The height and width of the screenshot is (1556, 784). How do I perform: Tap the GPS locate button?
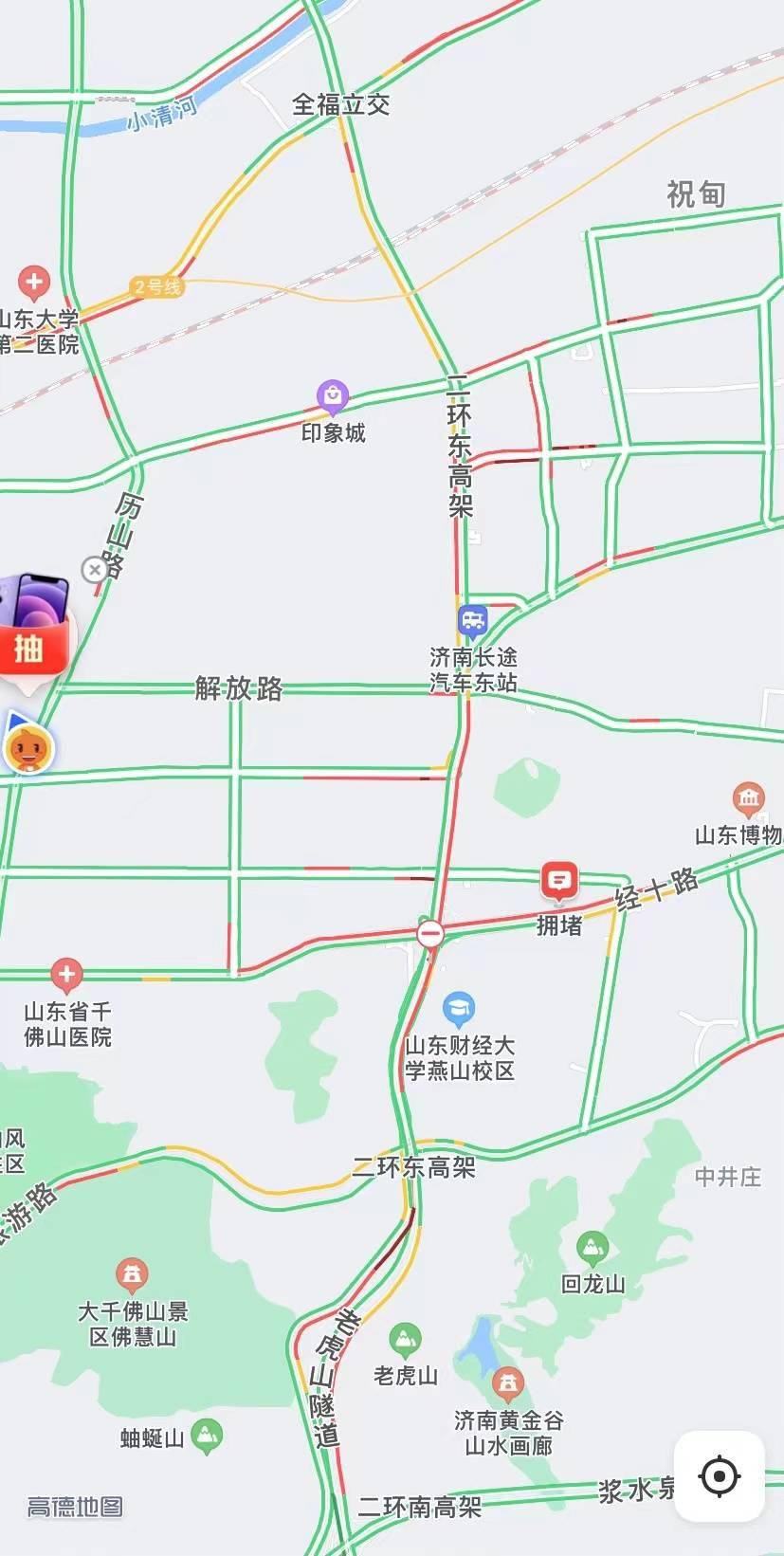pyautogui.click(x=721, y=1475)
